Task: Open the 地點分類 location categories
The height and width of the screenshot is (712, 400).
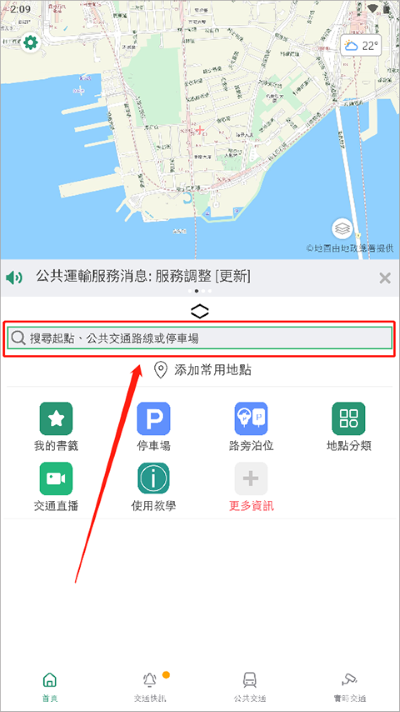Action: 349,427
